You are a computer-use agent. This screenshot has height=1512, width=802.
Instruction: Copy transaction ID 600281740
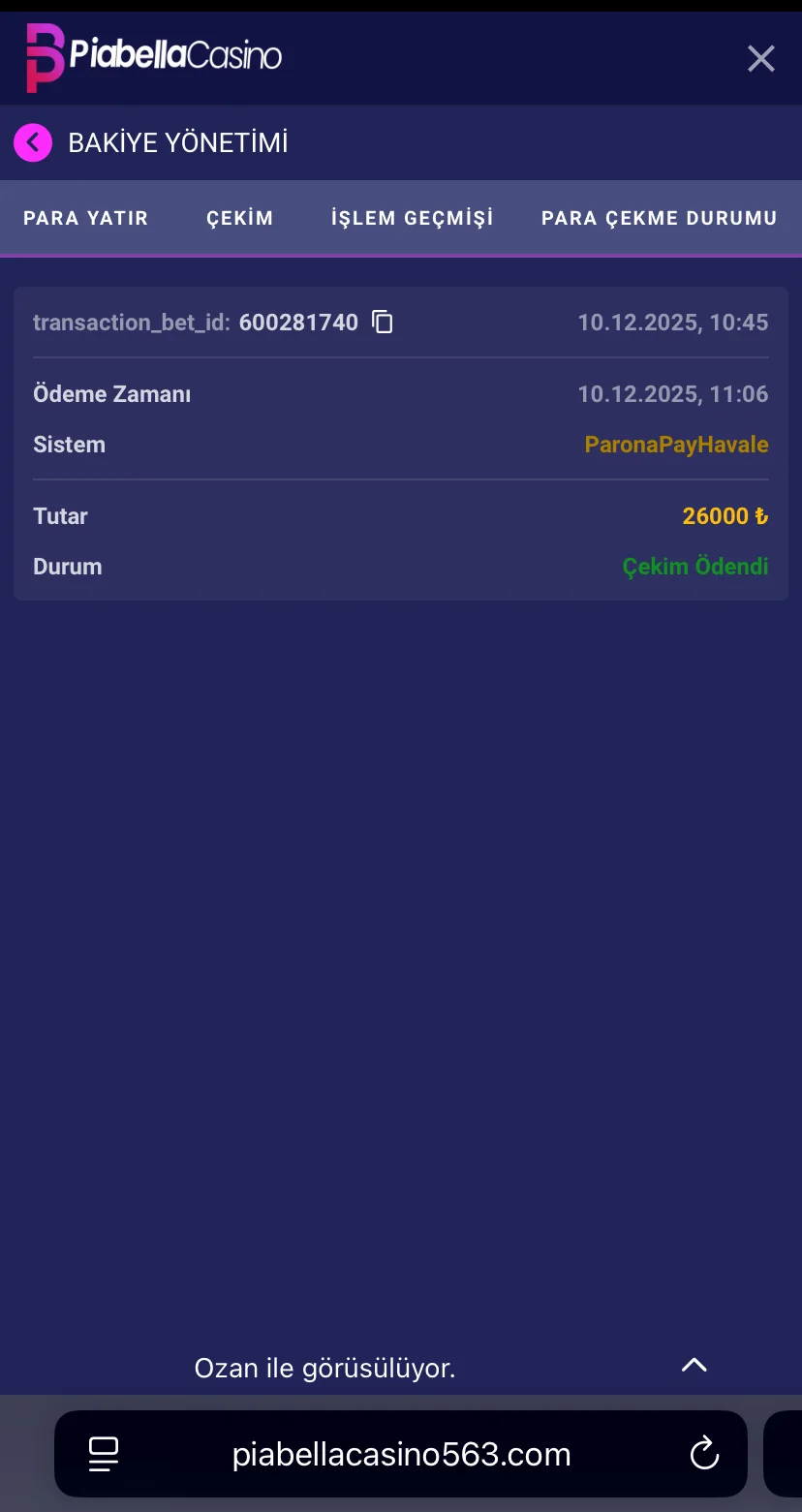click(384, 323)
